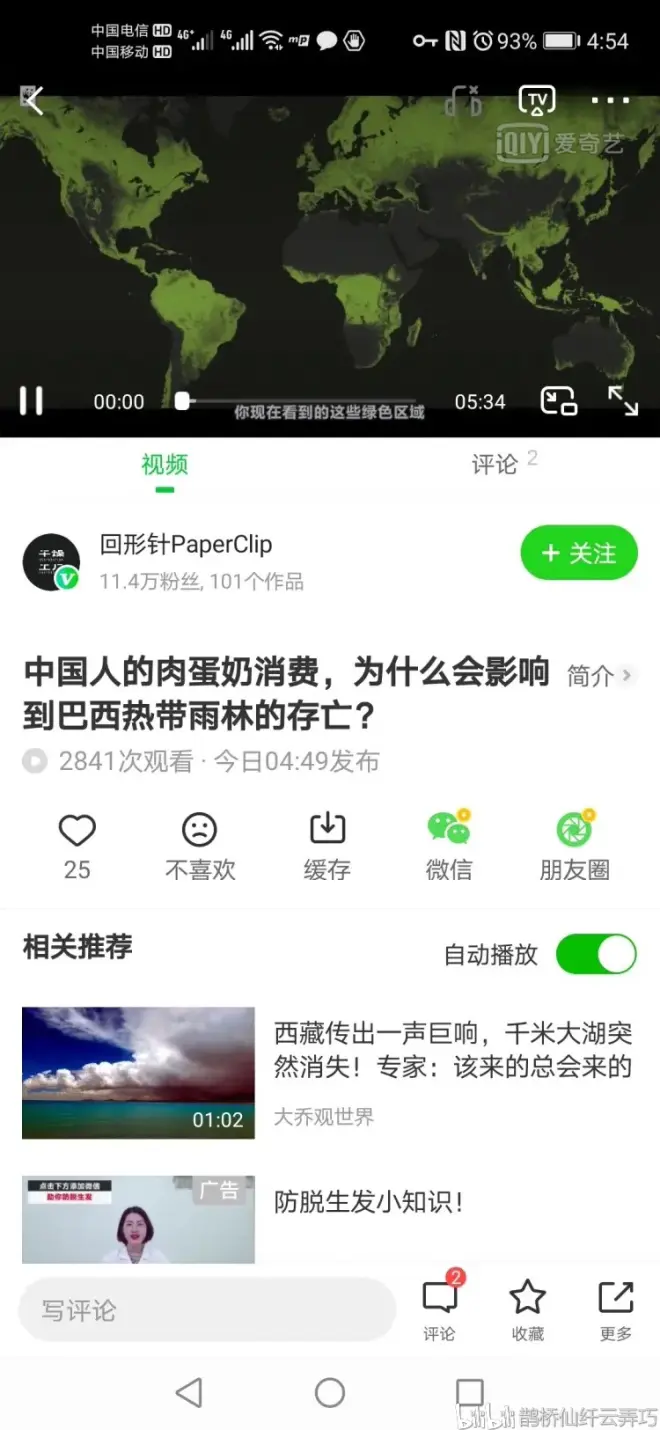Turn off 自动播放 switch
660x1430 pixels.
pos(595,954)
